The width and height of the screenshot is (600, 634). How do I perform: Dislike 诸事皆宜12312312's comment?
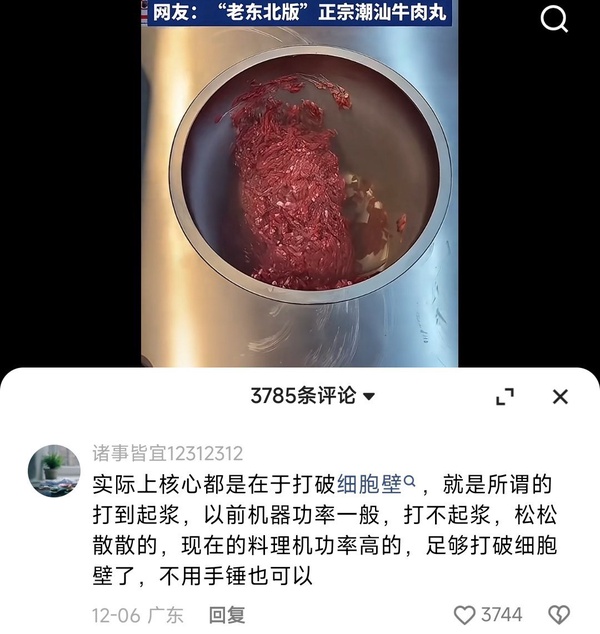tap(558, 614)
